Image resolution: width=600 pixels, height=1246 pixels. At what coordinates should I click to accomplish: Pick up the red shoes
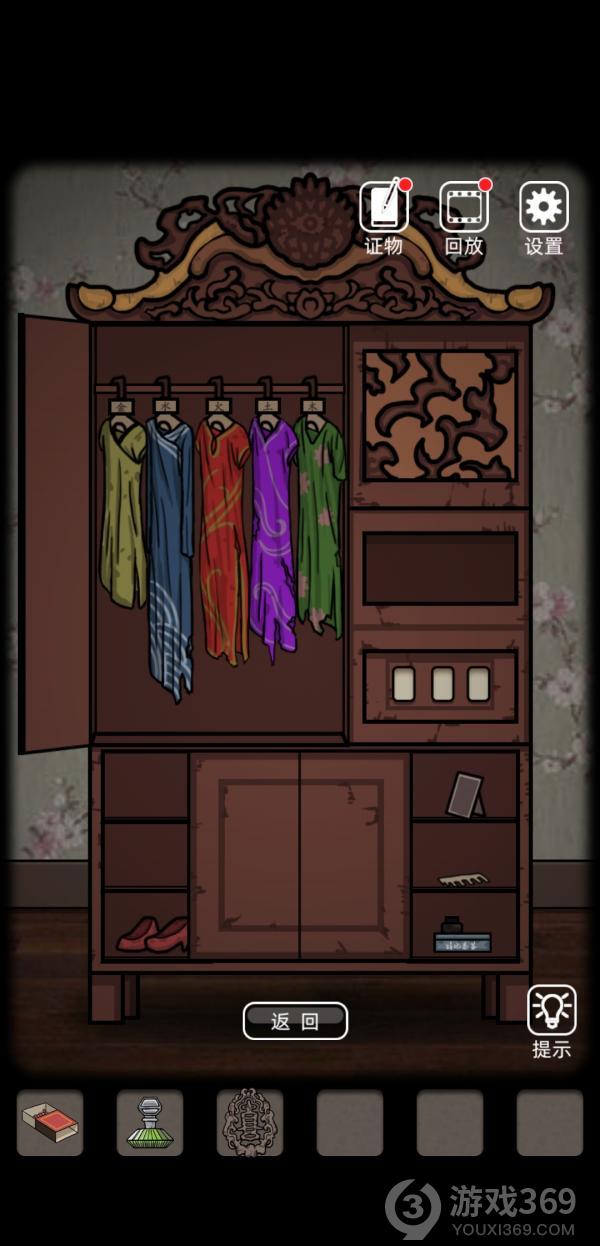coord(152,934)
